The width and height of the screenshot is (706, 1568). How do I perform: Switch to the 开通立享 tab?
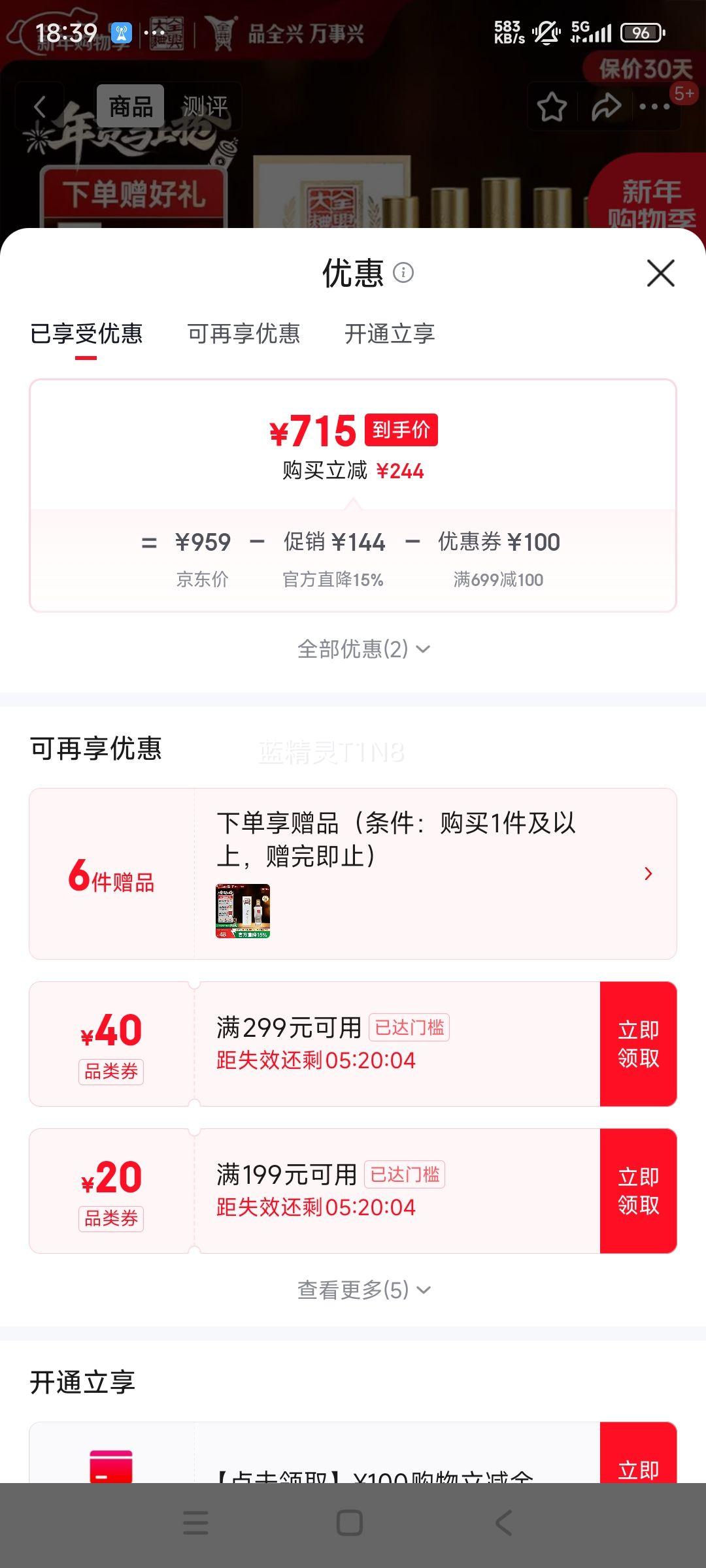[x=390, y=335]
